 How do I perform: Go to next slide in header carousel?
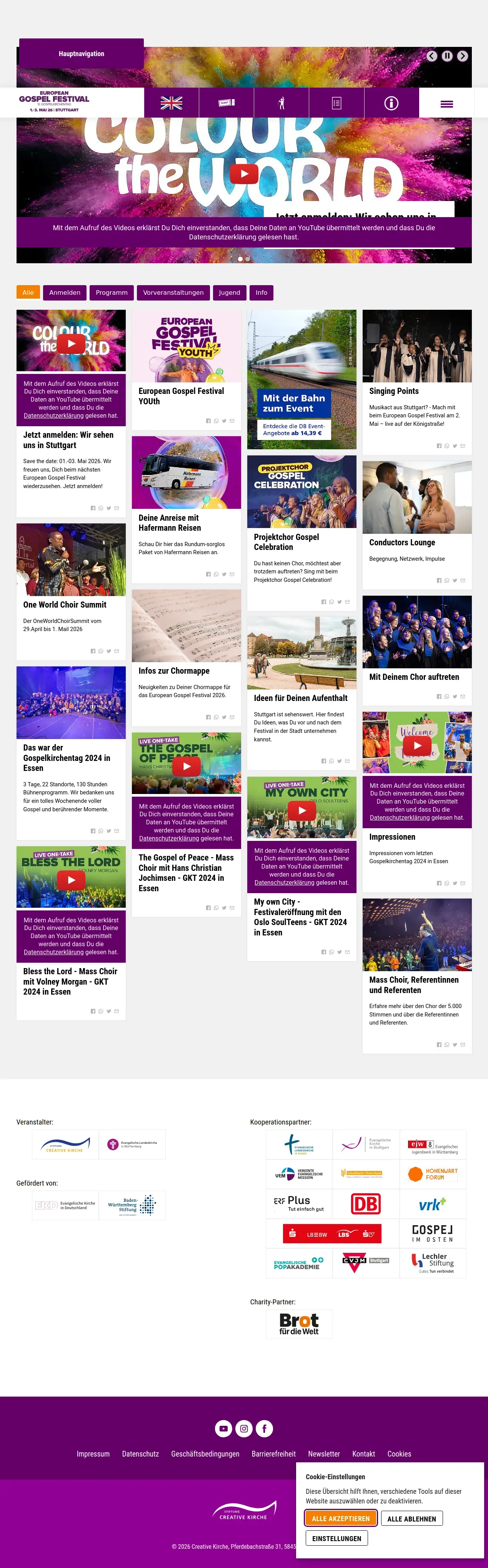(x=462, y=56)
